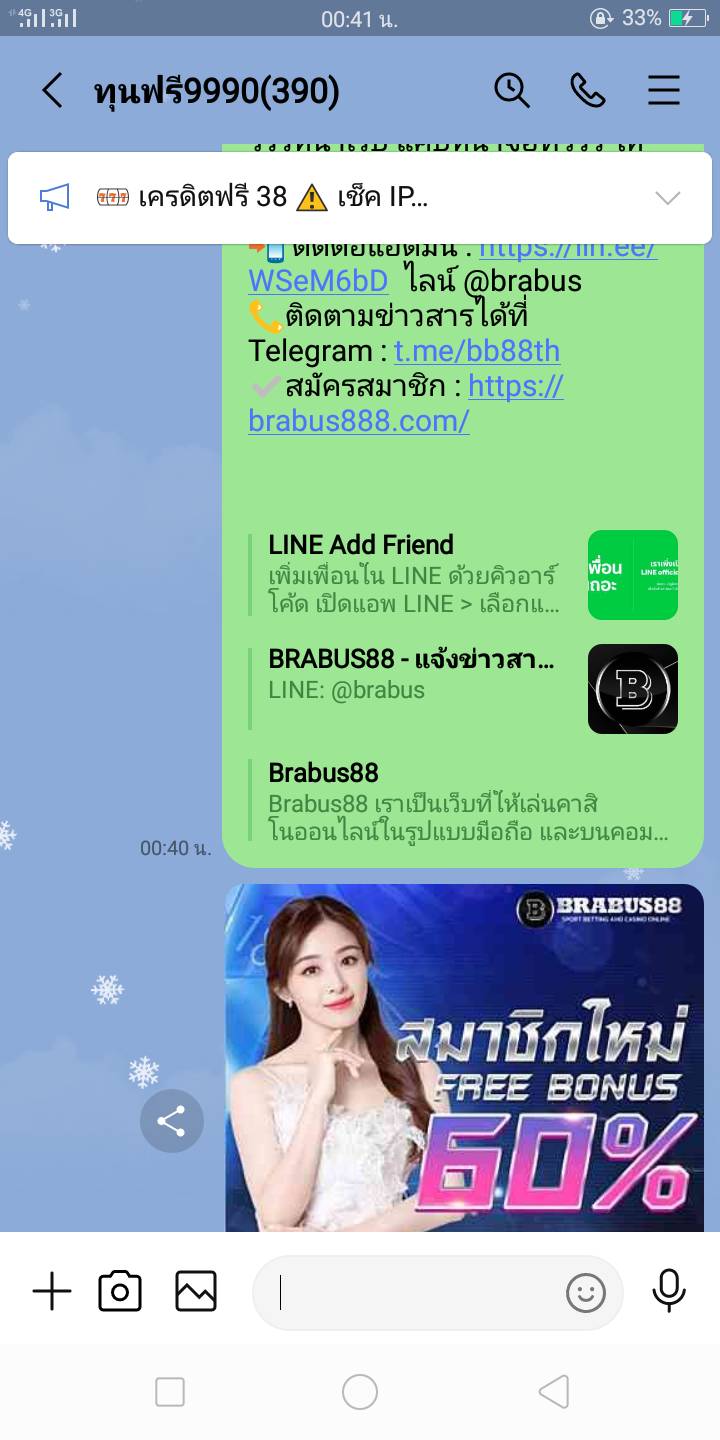Image resolution: width=720 pixels, height=1440 pixels.
Task: Share the BRABUS88 image message
Action: 172,1121
